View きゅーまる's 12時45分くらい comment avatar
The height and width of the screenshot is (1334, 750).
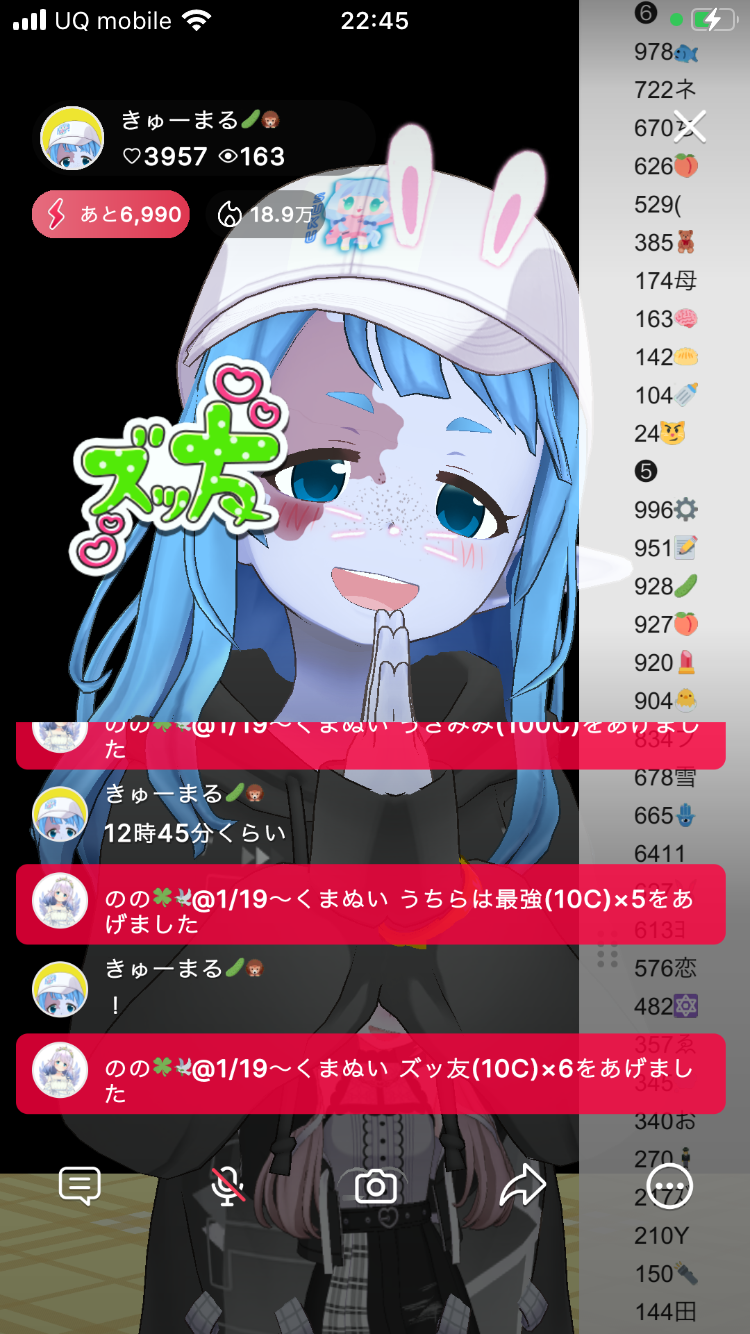pos(60,814)
